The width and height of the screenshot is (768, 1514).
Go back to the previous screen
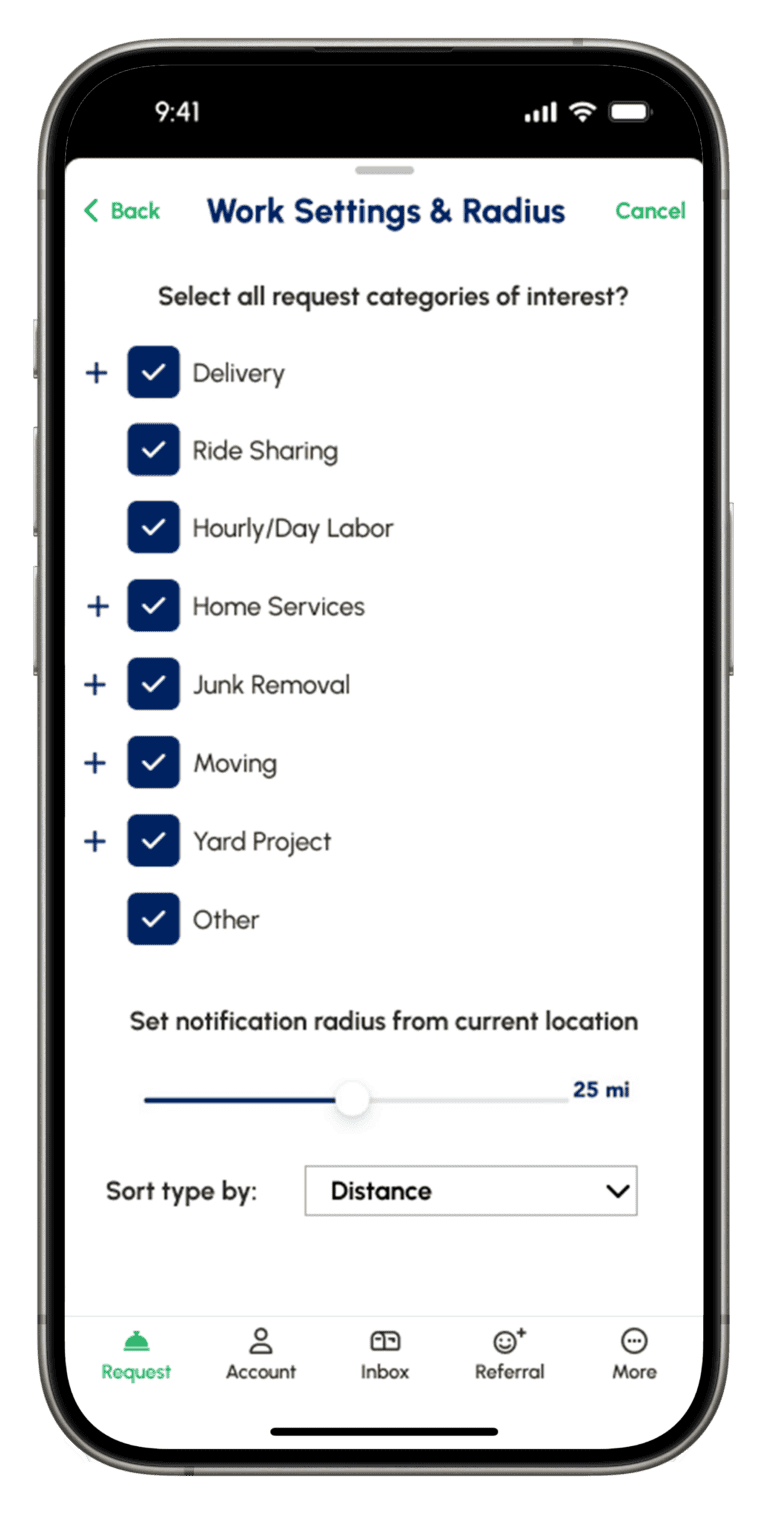pos(122,211)
